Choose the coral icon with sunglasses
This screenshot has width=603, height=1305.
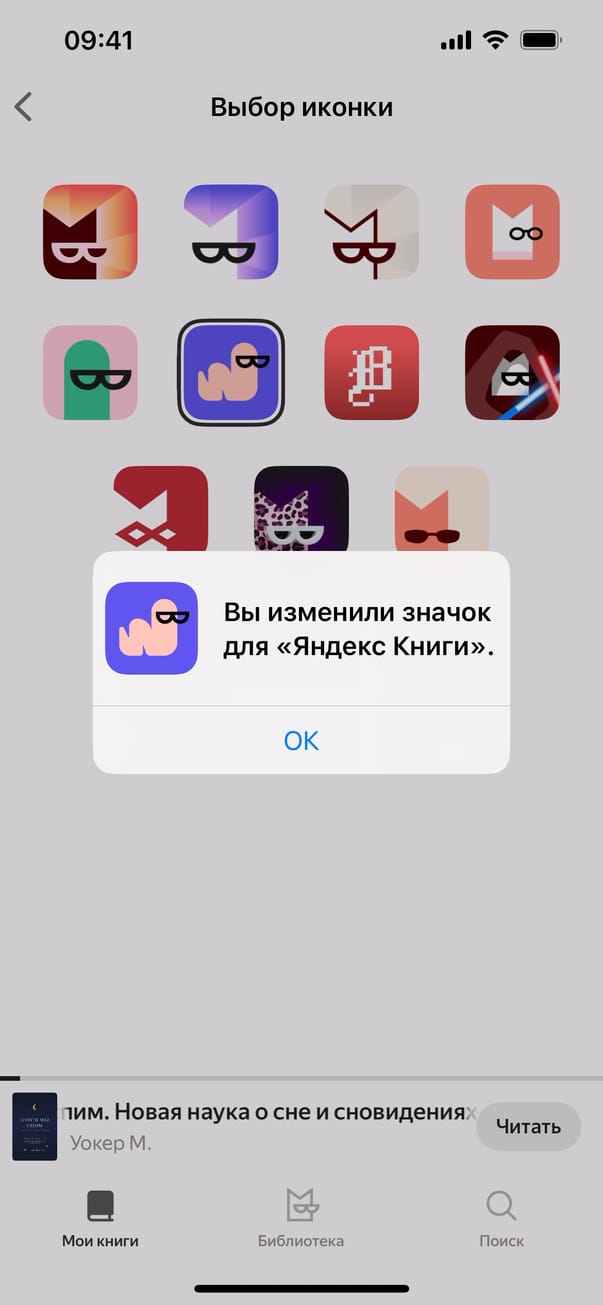[441, 507]
